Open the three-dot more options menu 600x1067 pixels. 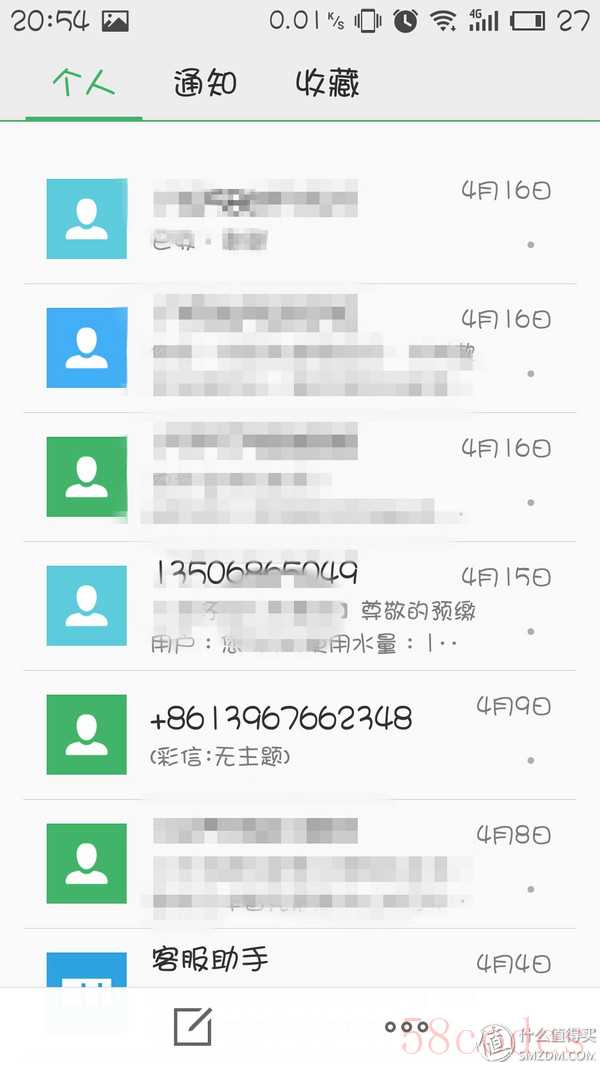[407, 1026]
